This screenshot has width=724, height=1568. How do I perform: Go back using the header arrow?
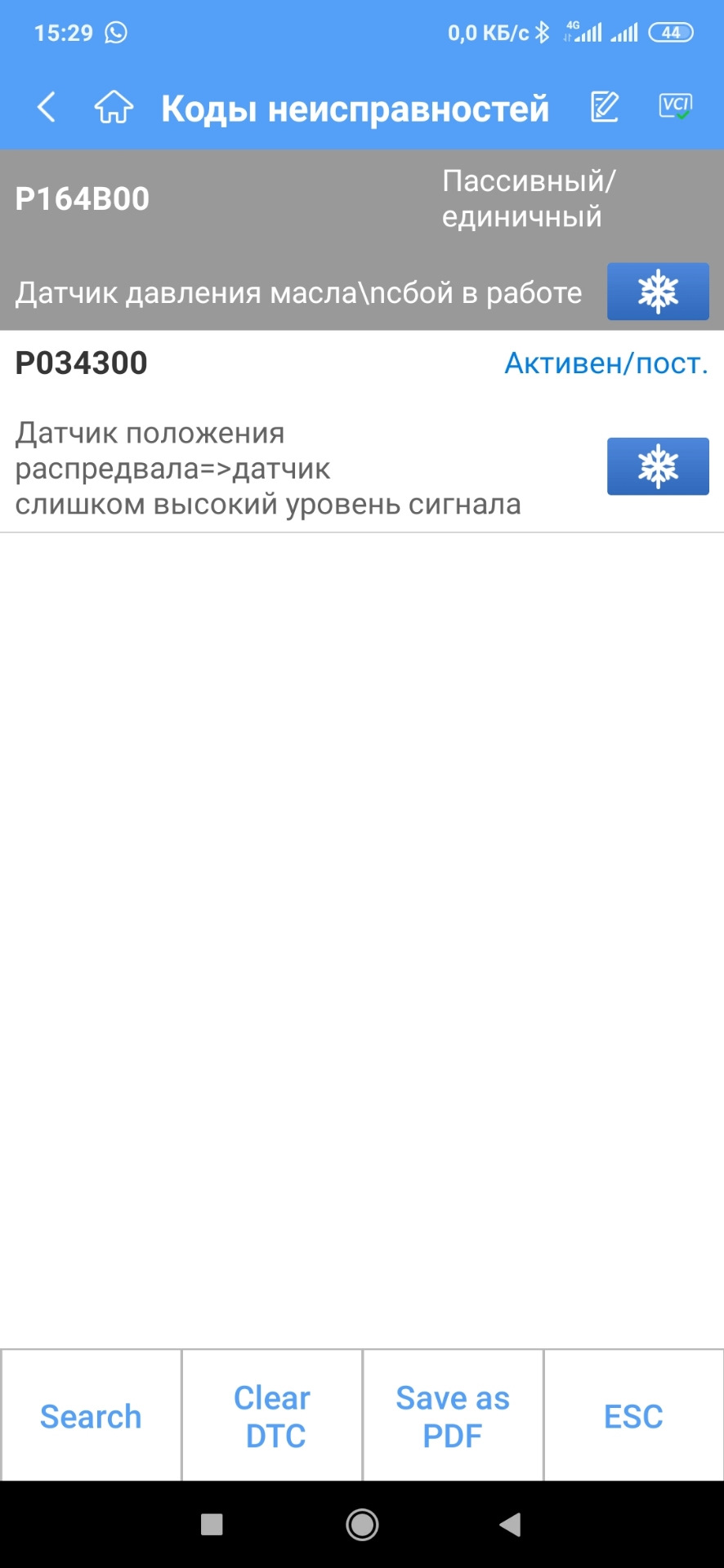point(47,107)
